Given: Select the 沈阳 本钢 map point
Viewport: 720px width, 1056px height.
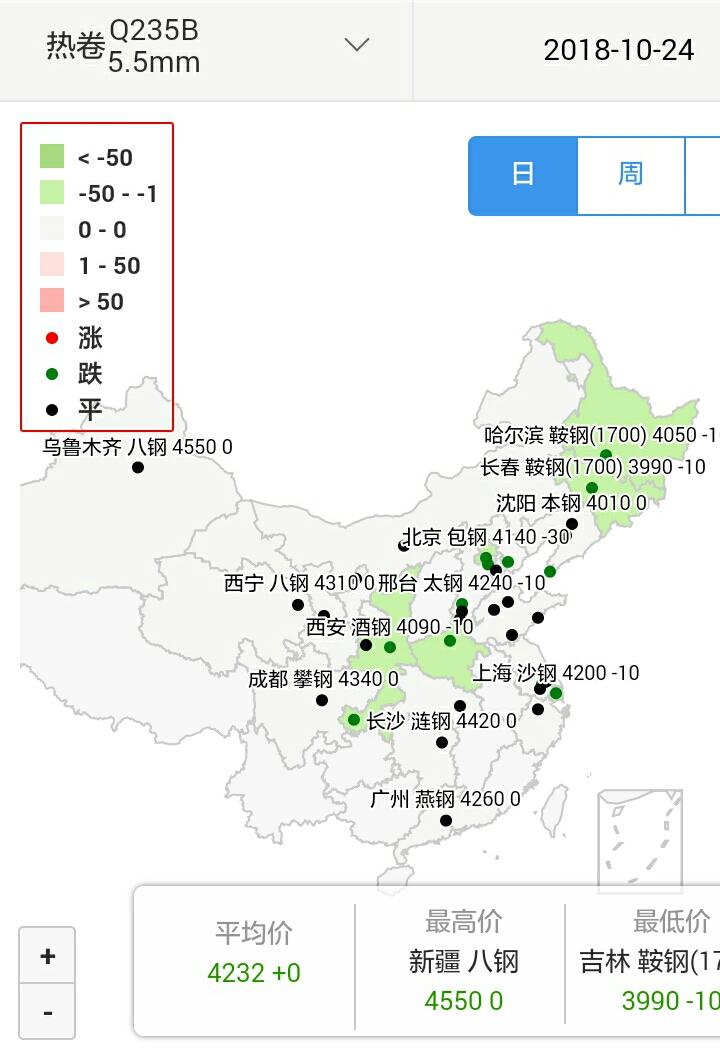Looking at the screenshot, I should (572, 523).
